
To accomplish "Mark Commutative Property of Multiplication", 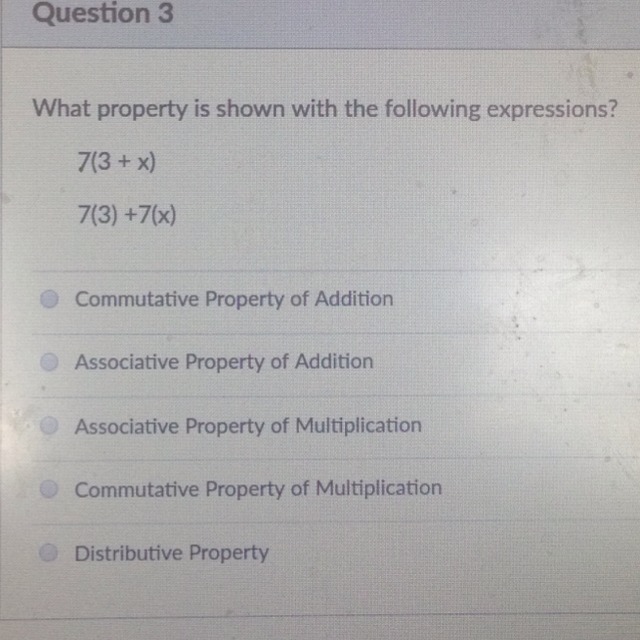I will [x=49, y=490].
